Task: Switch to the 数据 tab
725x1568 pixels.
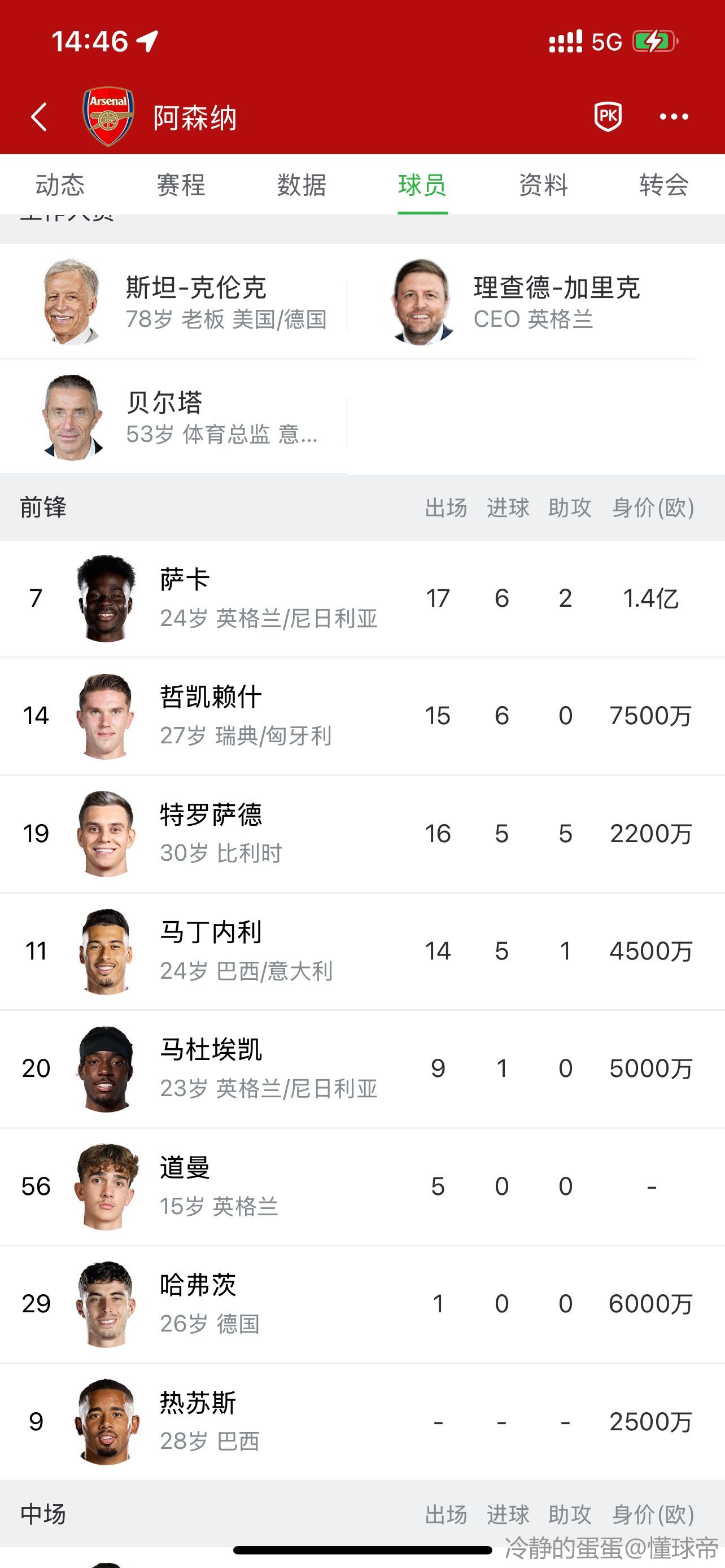Action: coord(302,185)
